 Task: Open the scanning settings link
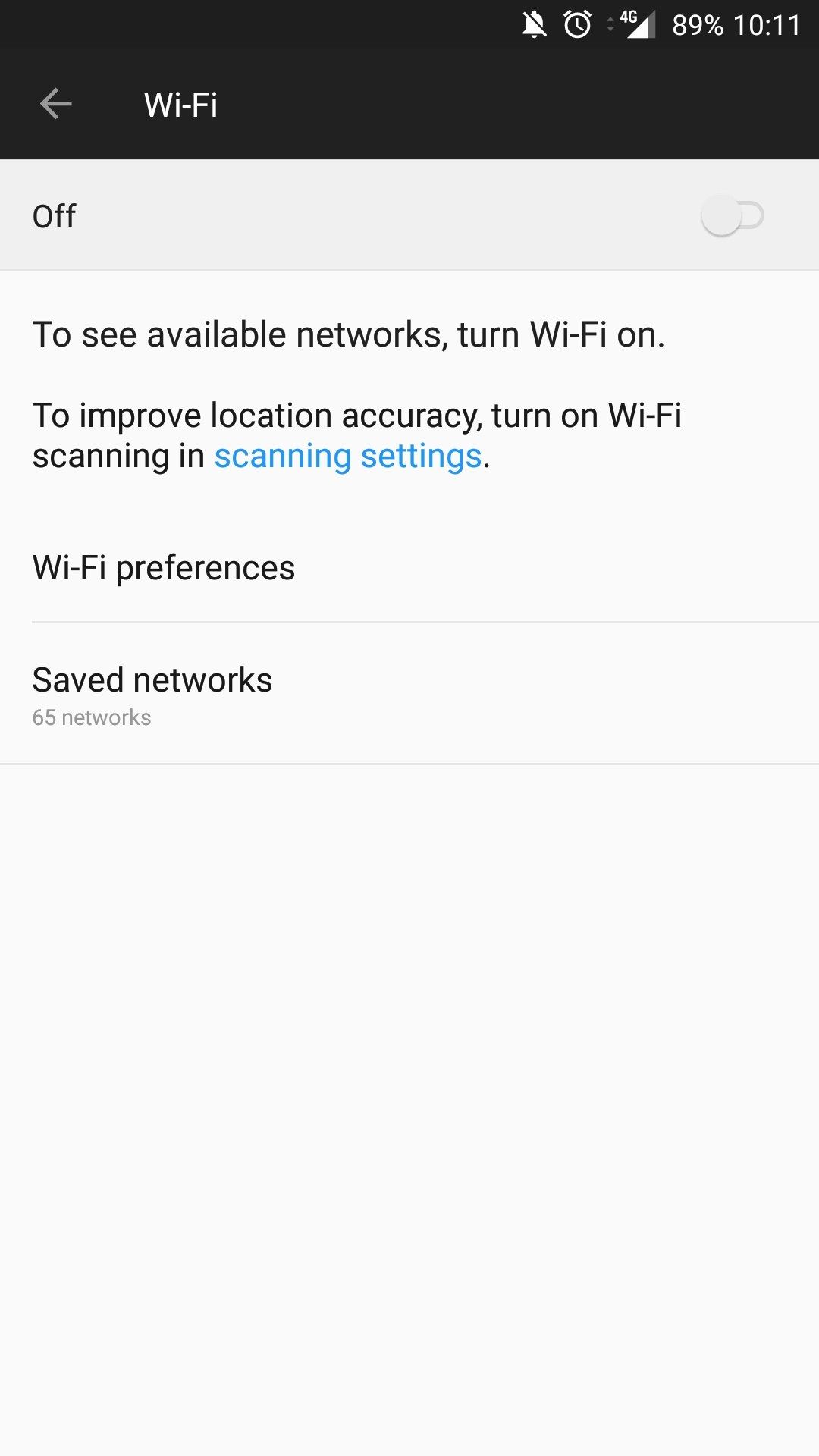[x=347, y=457]
